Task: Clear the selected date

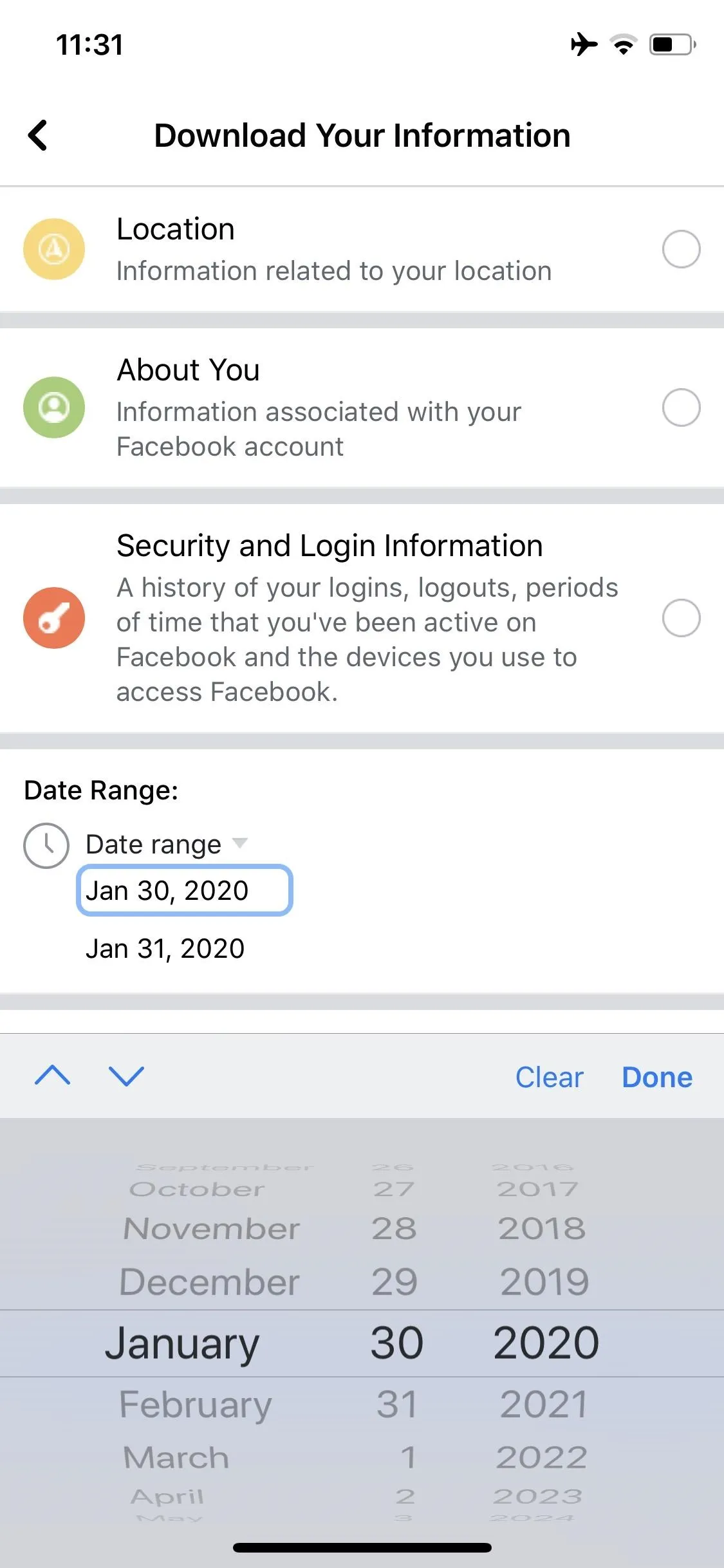Action: pyautogui.click(x=549, y=1077)
